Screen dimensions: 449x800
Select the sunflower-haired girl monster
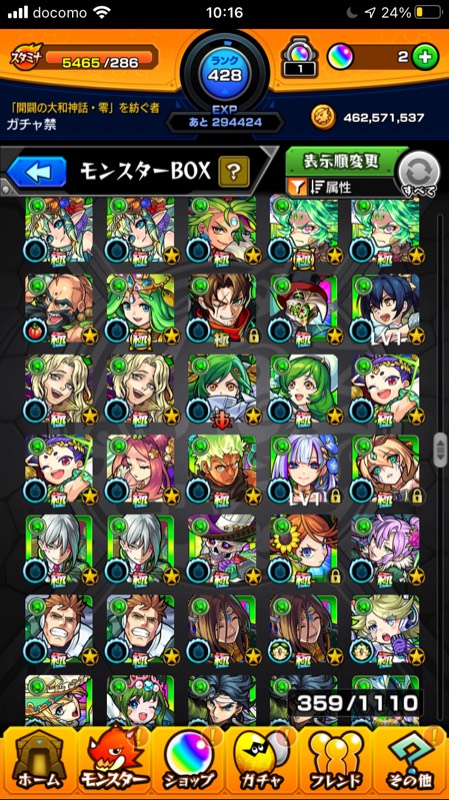304,550
